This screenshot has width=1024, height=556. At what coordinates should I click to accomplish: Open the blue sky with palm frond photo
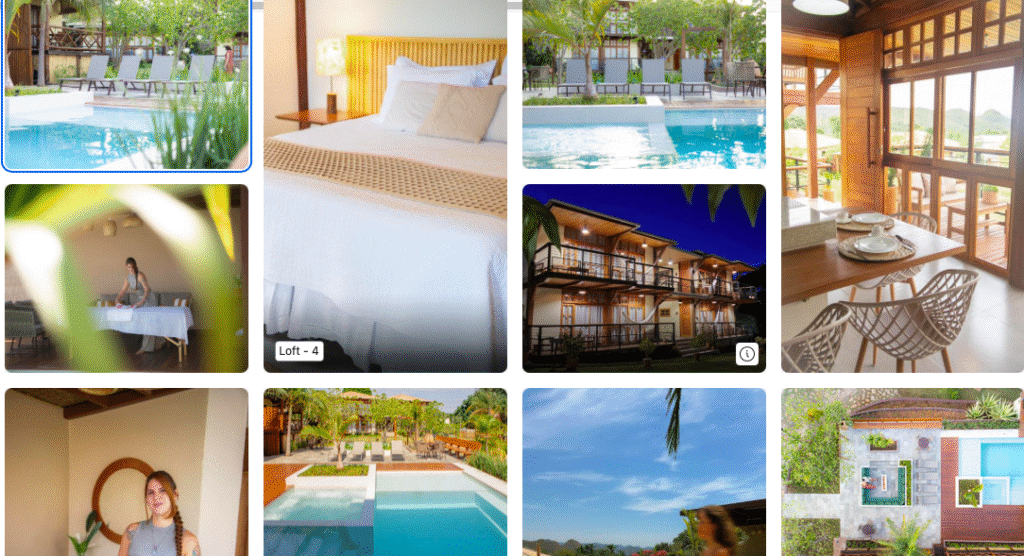[644, 472]
